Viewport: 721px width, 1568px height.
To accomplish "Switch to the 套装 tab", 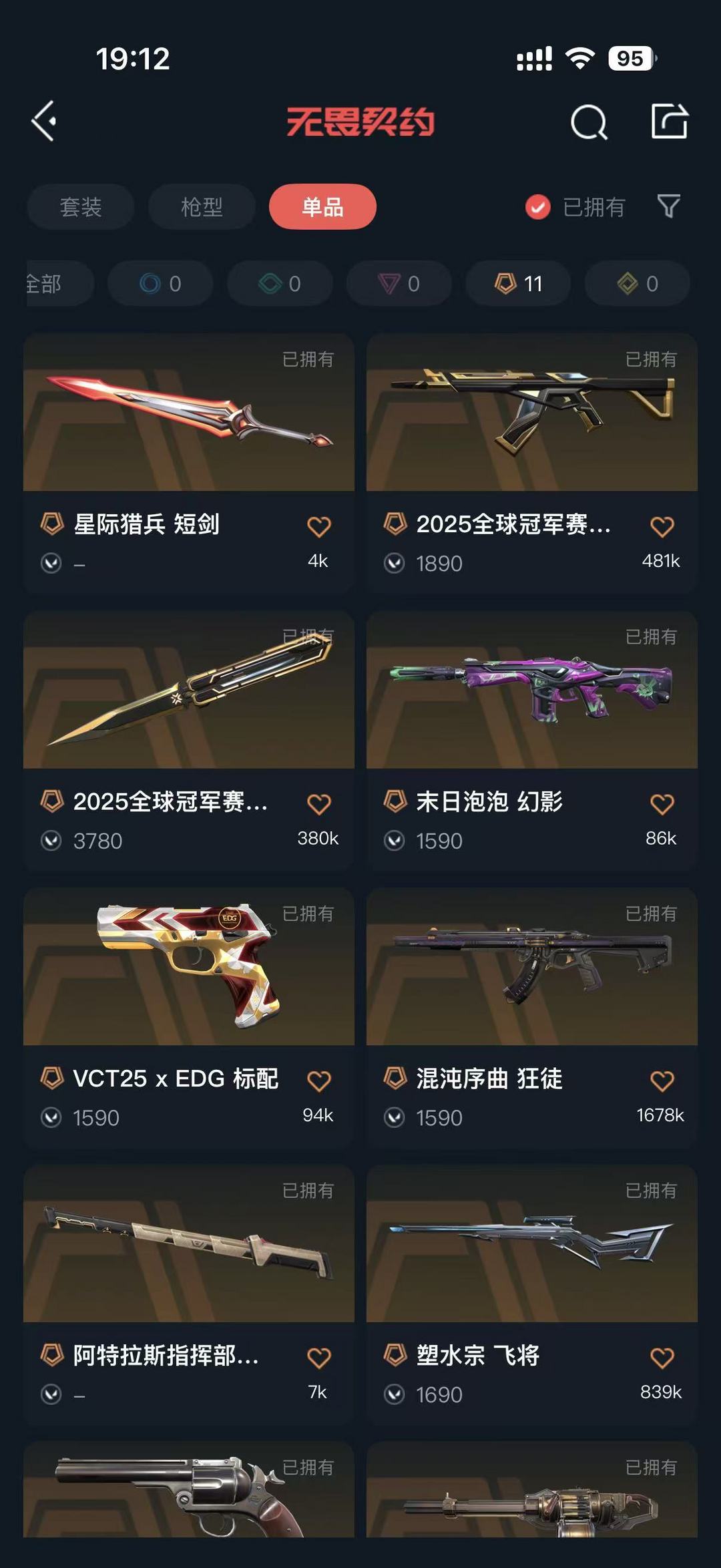I will coord(81,207).
